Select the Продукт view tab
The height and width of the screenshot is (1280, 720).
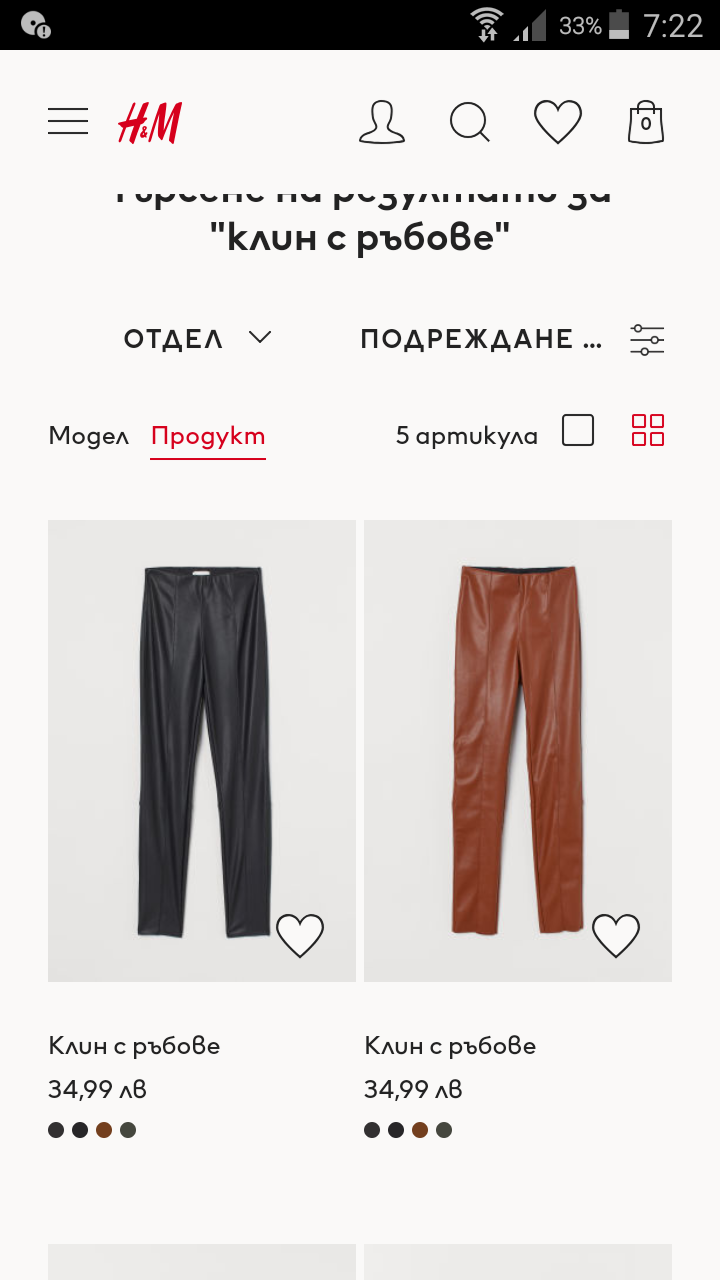click(x=208, y=436)
